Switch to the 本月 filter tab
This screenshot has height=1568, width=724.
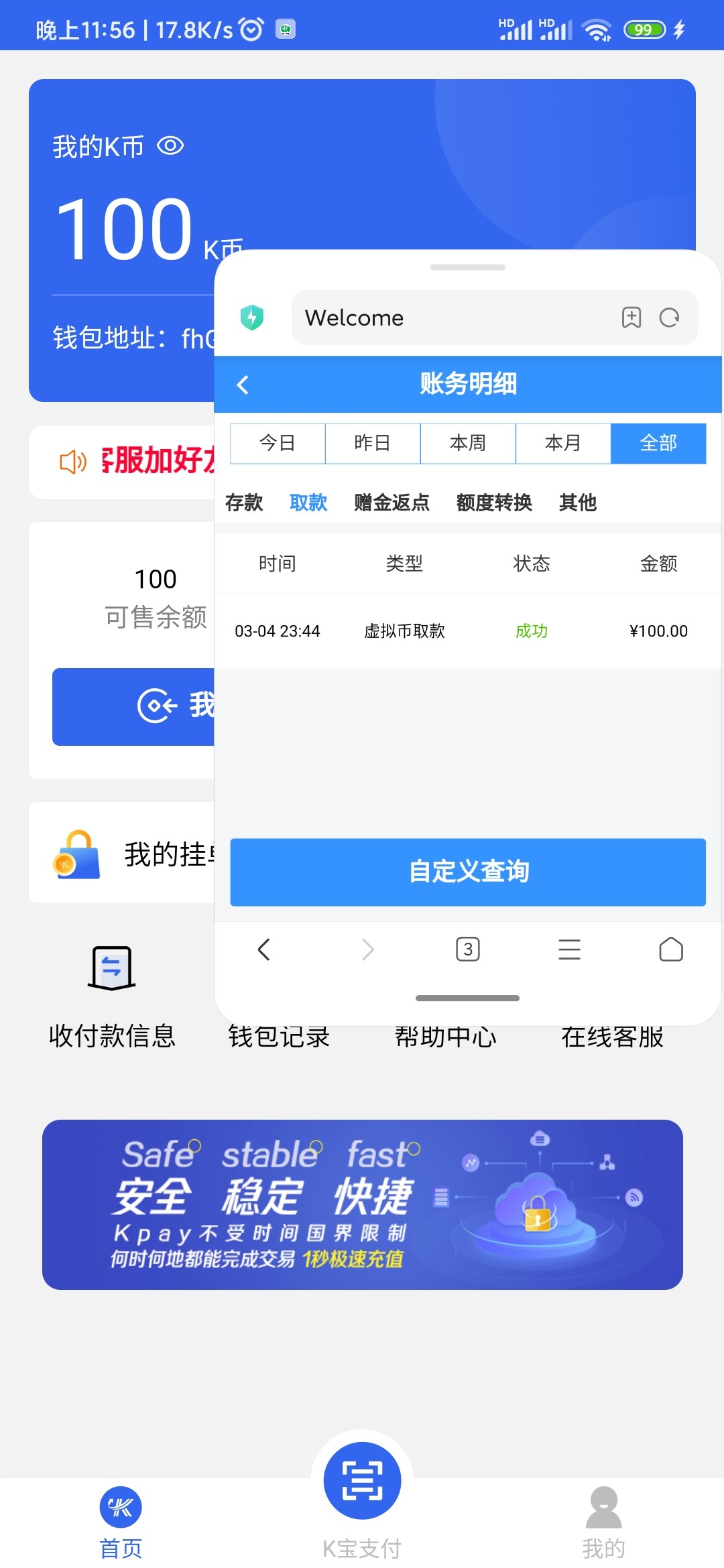563,443
